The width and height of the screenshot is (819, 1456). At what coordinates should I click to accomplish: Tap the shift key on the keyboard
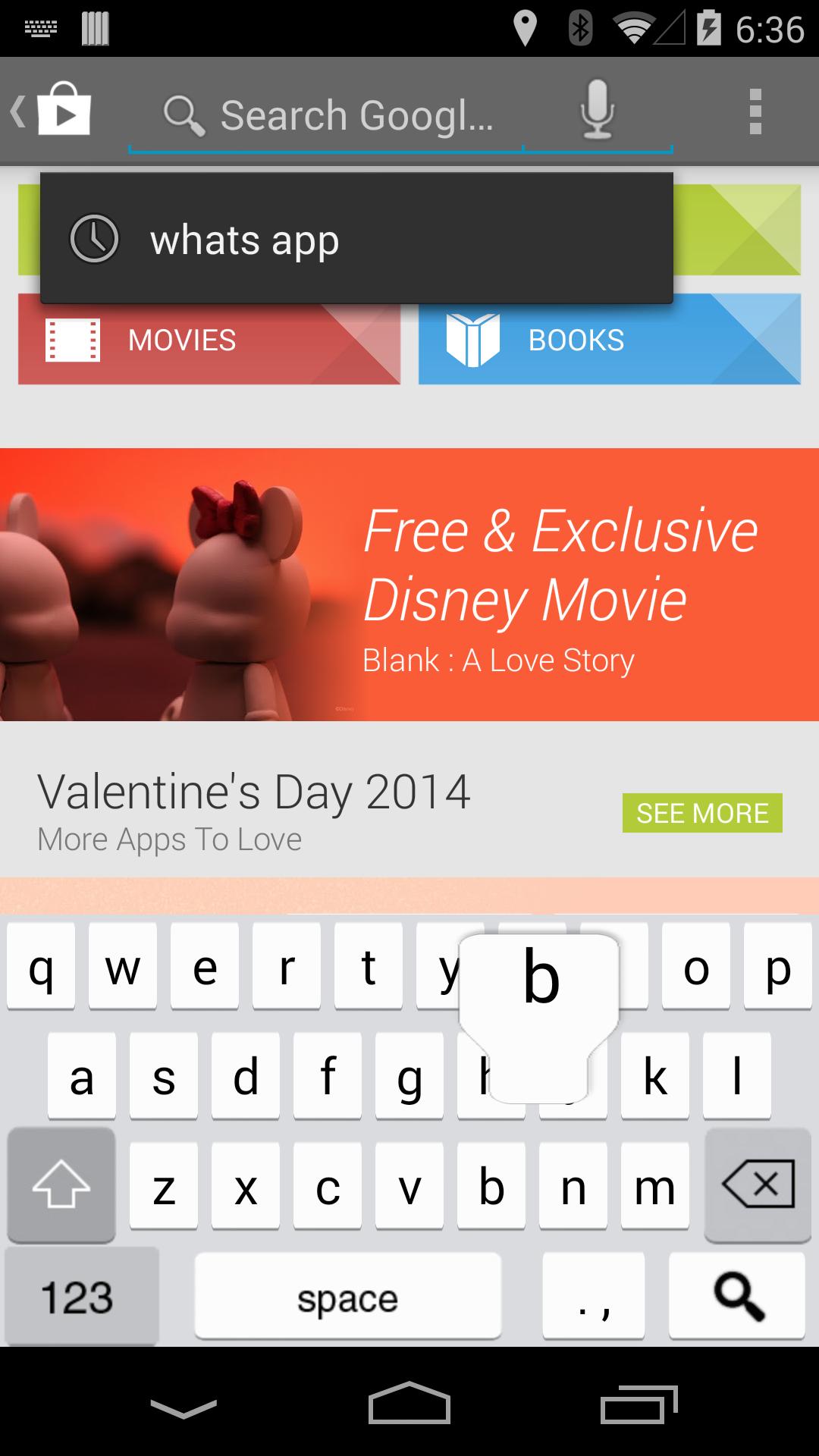[61, 1184]
